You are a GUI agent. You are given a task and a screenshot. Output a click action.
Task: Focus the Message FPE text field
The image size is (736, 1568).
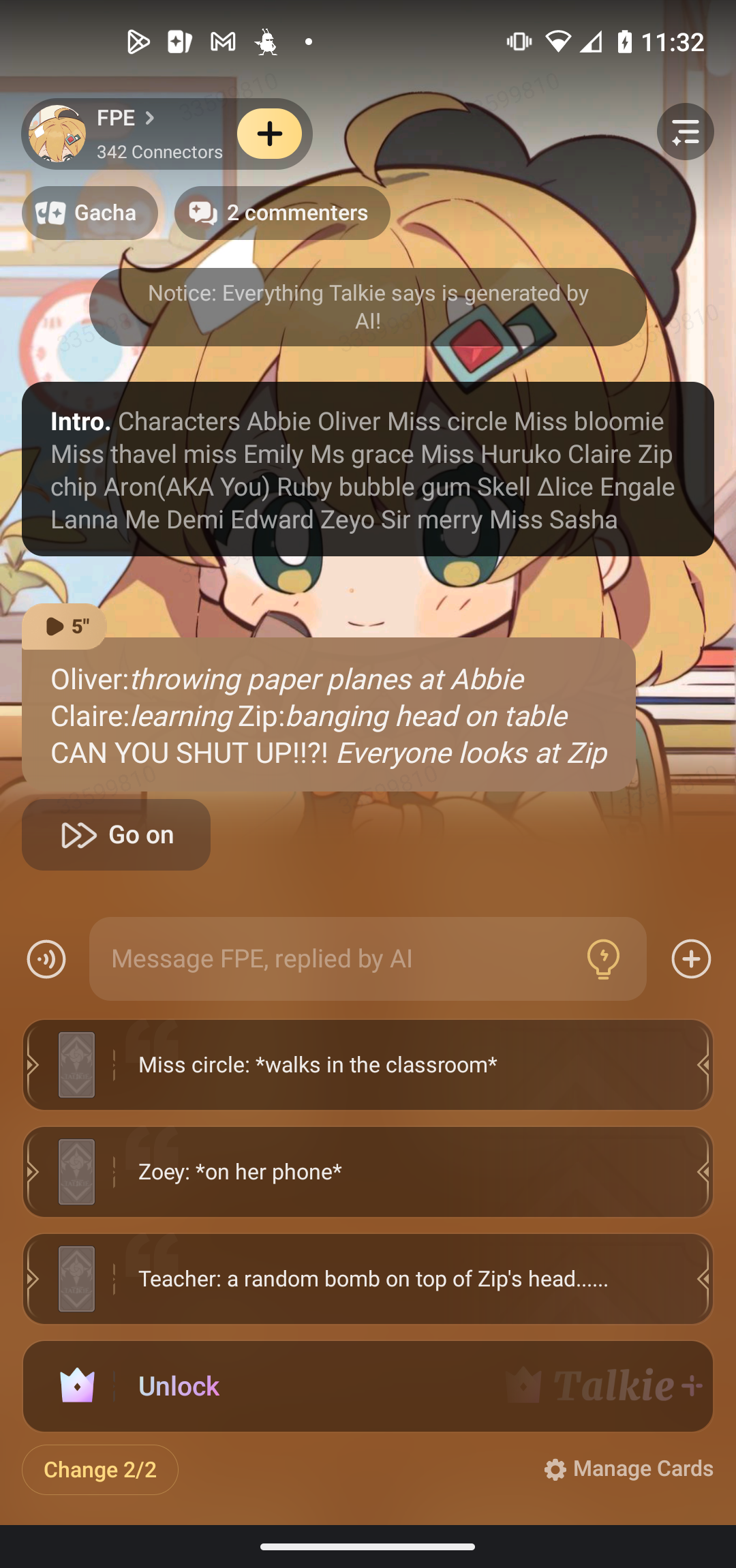334,959
